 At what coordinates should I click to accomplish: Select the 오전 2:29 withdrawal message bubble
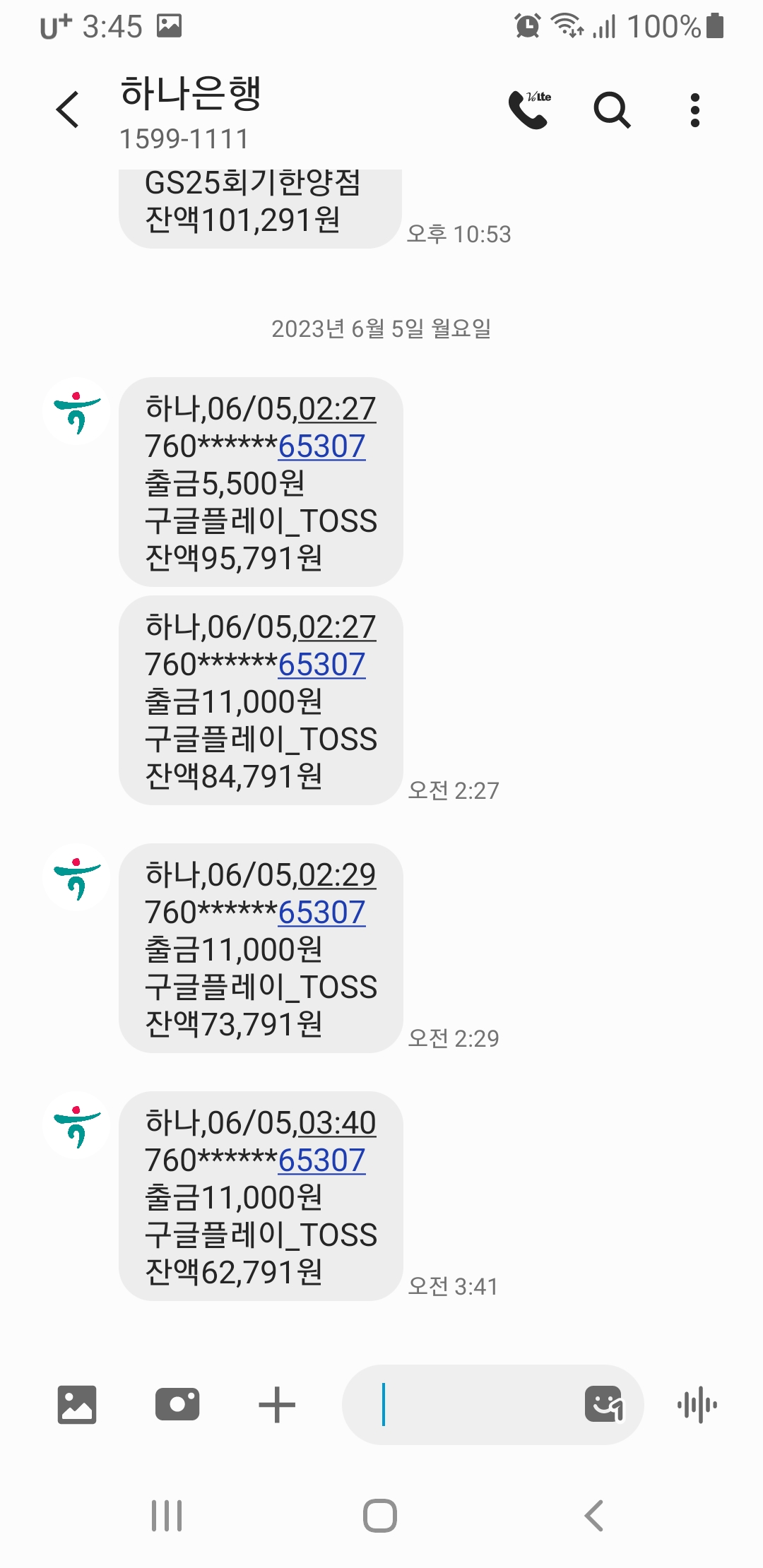coord(261,950)
